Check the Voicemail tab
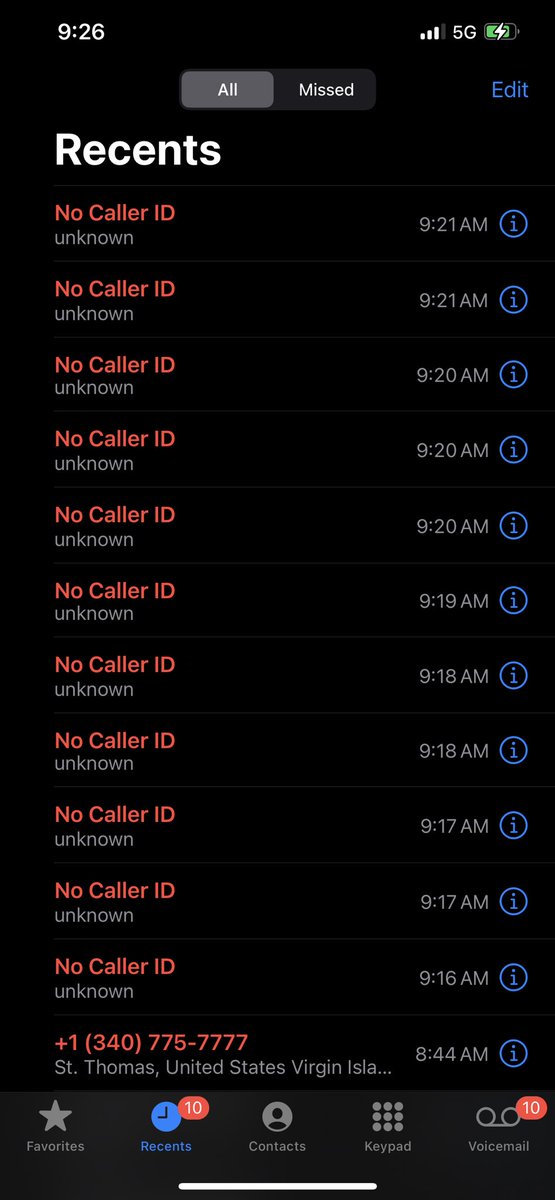 pyautogui.click(x=499, y=1127)
